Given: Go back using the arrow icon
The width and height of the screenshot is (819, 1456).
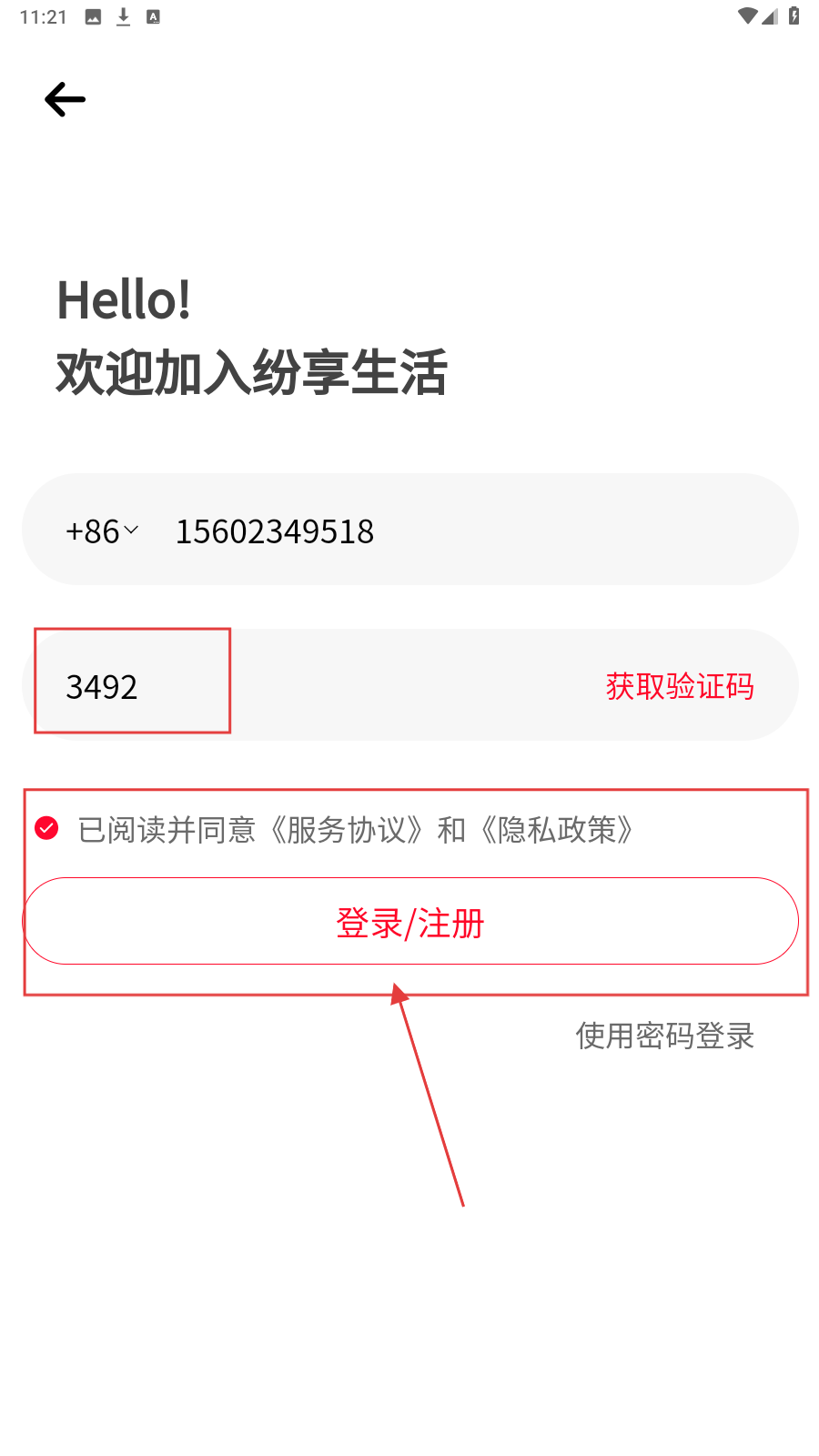Looking at the screenshot, I should click(x=66, y=99).
